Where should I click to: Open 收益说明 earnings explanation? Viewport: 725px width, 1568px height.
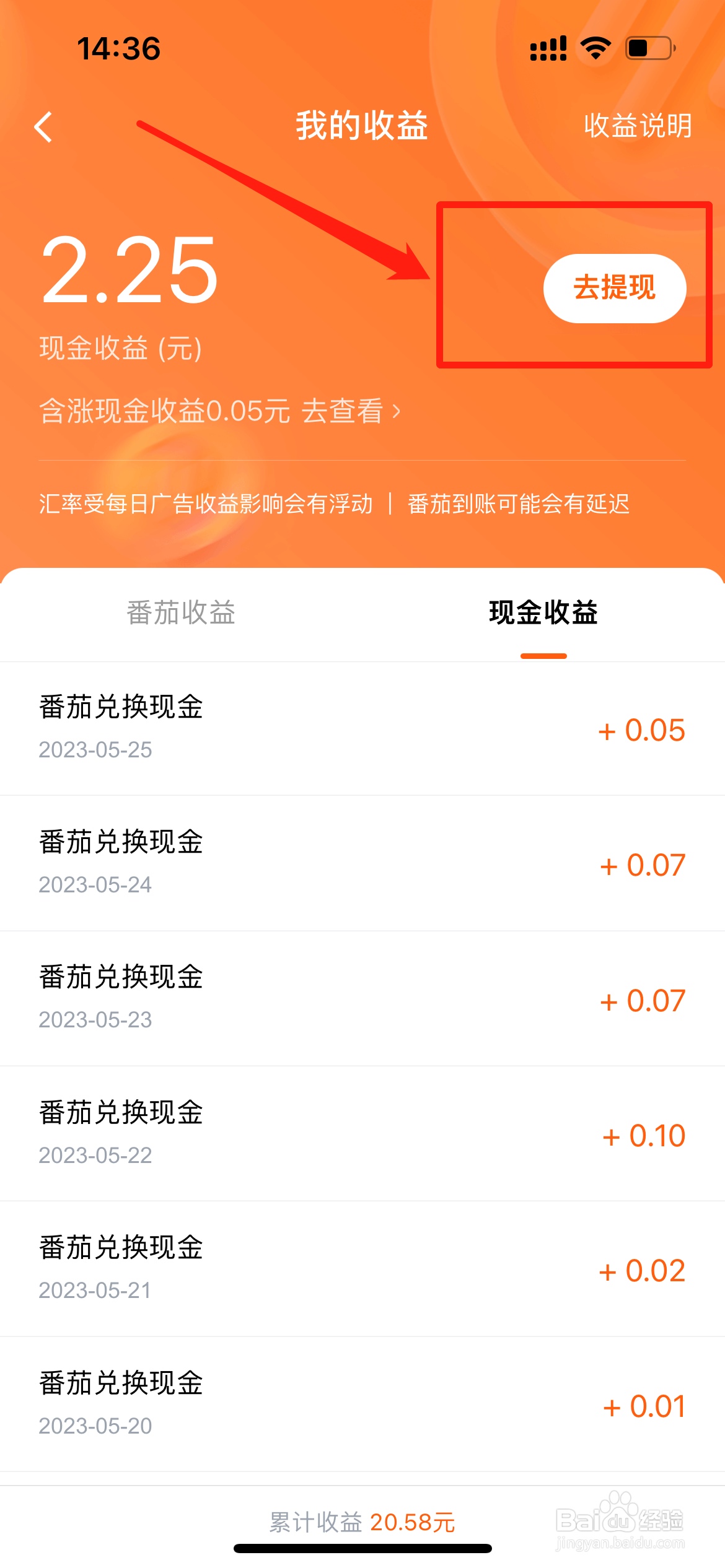638,126
